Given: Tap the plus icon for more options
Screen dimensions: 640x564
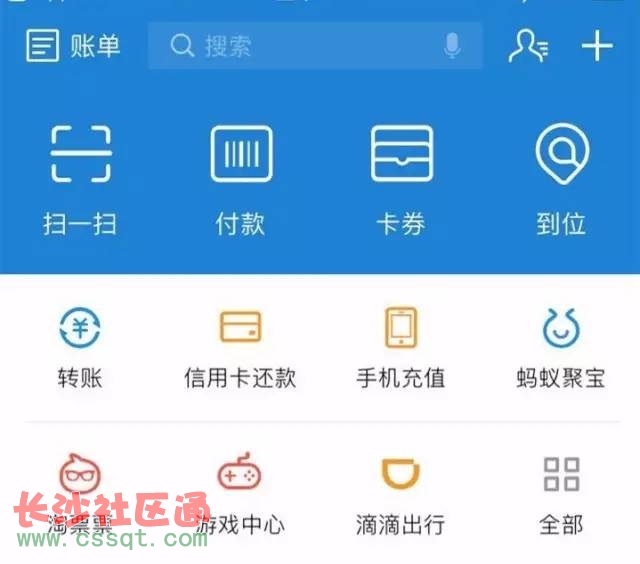Looking at the screenshot, I should point(597,46).
